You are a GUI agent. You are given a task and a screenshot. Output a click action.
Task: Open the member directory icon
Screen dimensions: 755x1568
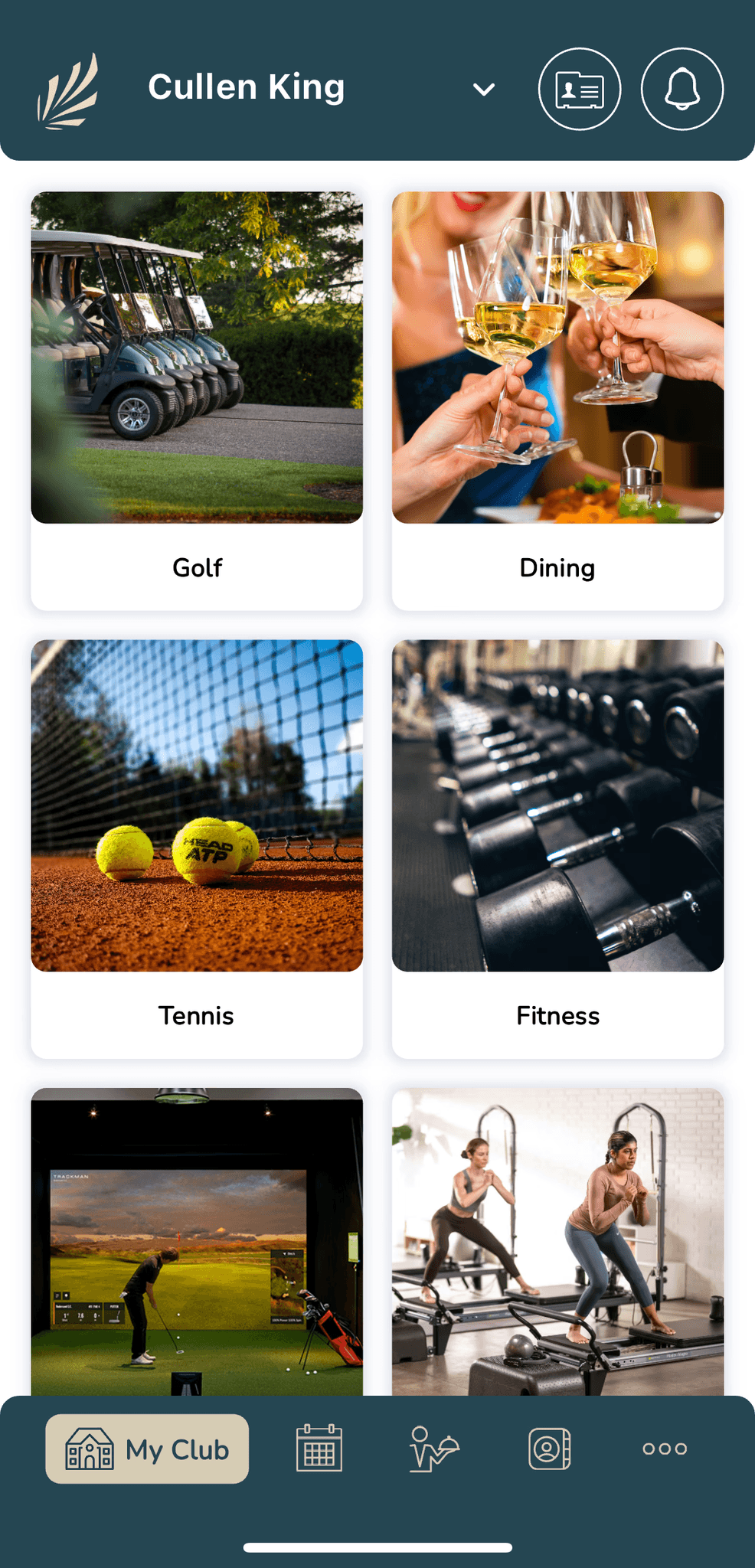549,1448
